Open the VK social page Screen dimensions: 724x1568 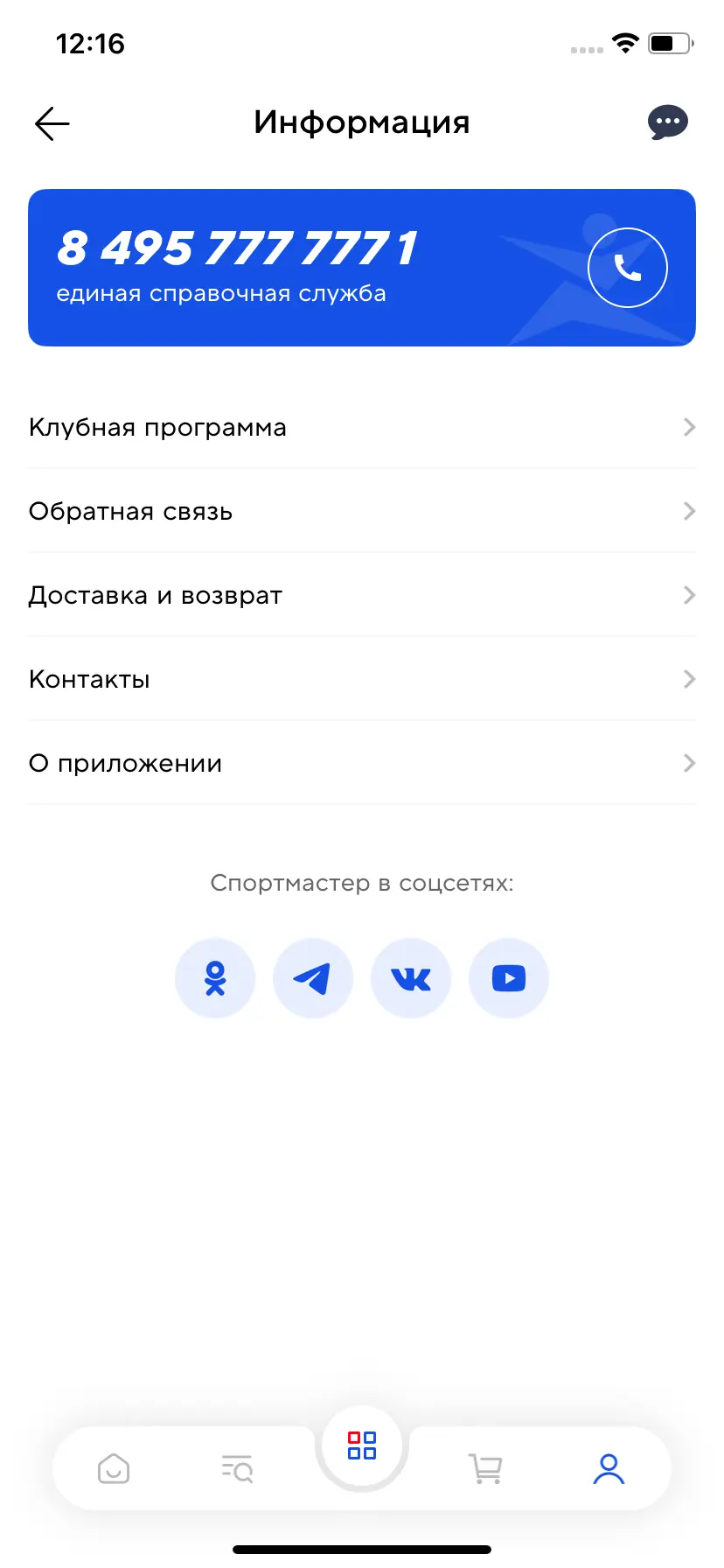point(411,978)
